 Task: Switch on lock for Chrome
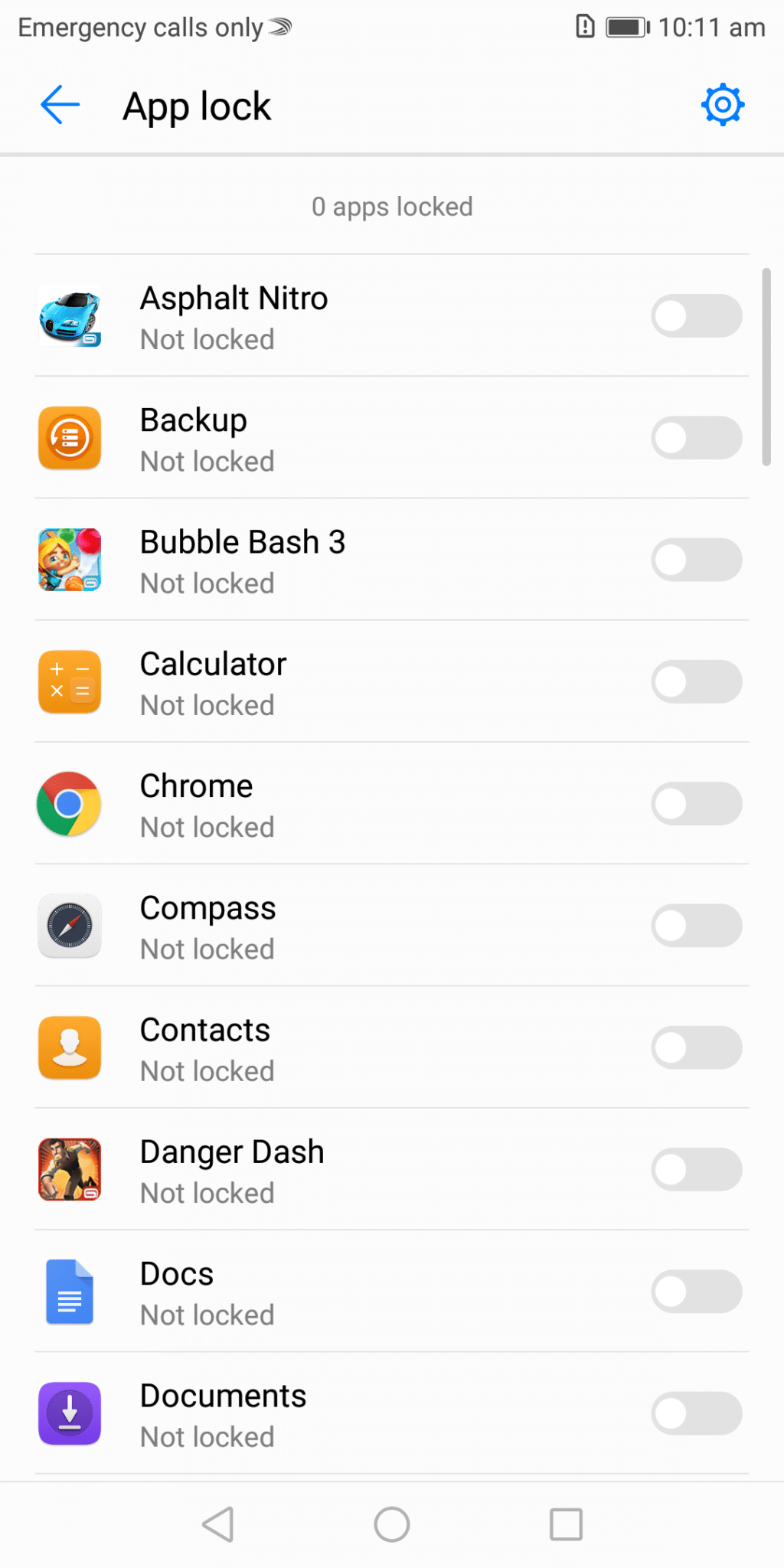697,804
